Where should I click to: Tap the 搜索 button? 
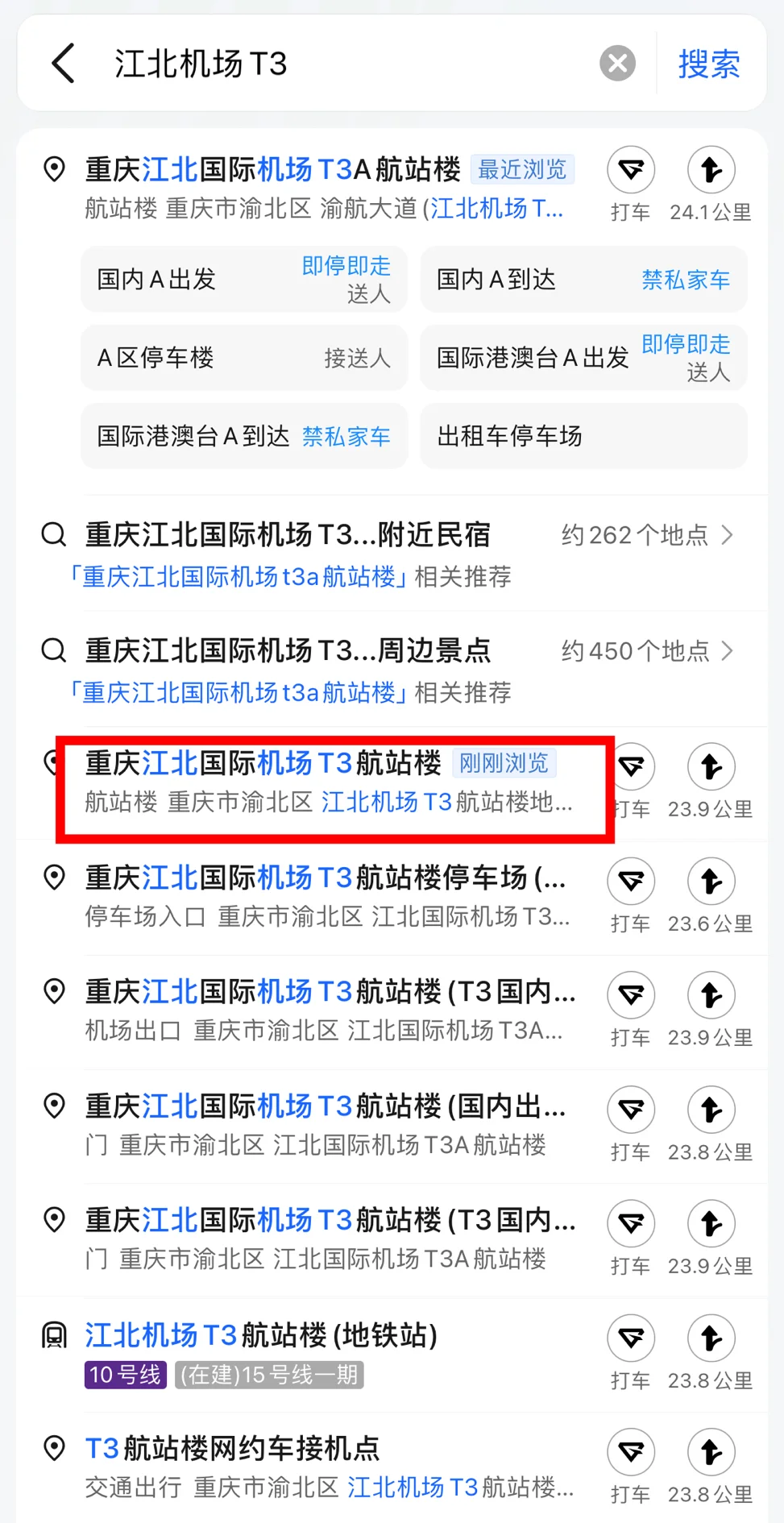click(708, 64)
